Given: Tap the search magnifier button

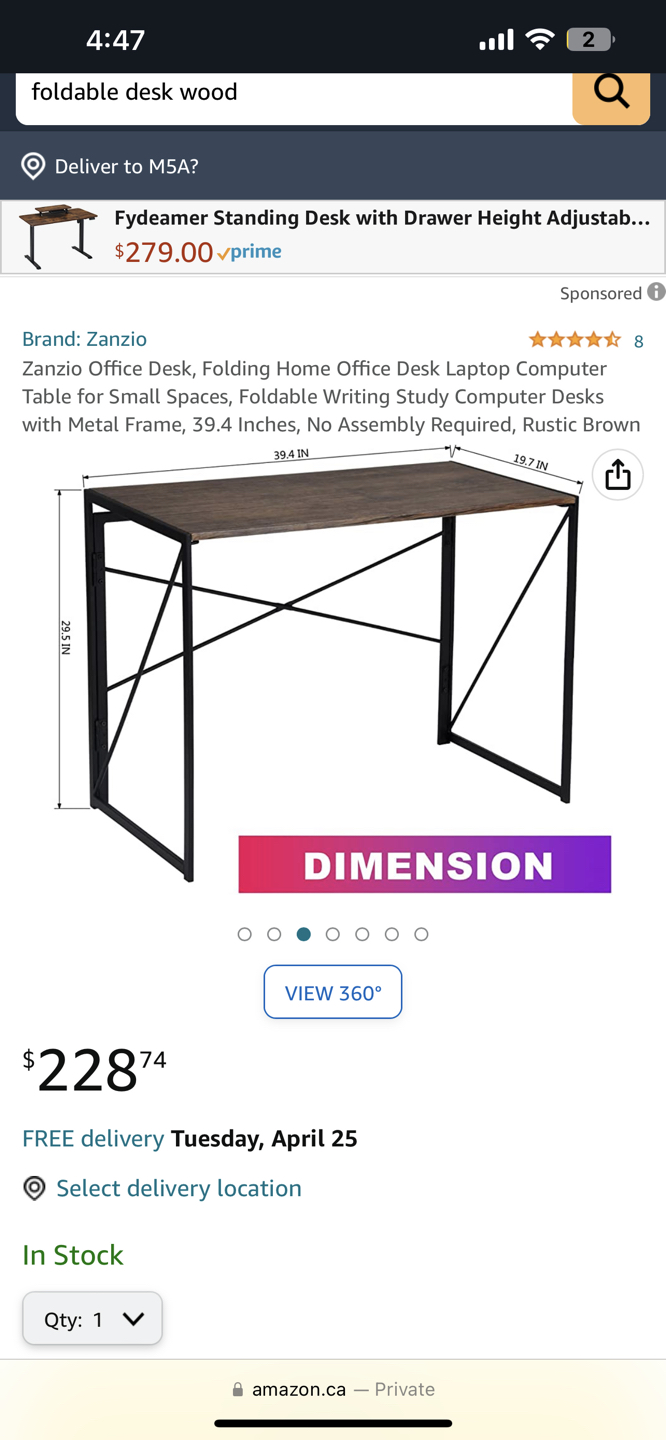Looking at the screenshot, I should point(611,94).
